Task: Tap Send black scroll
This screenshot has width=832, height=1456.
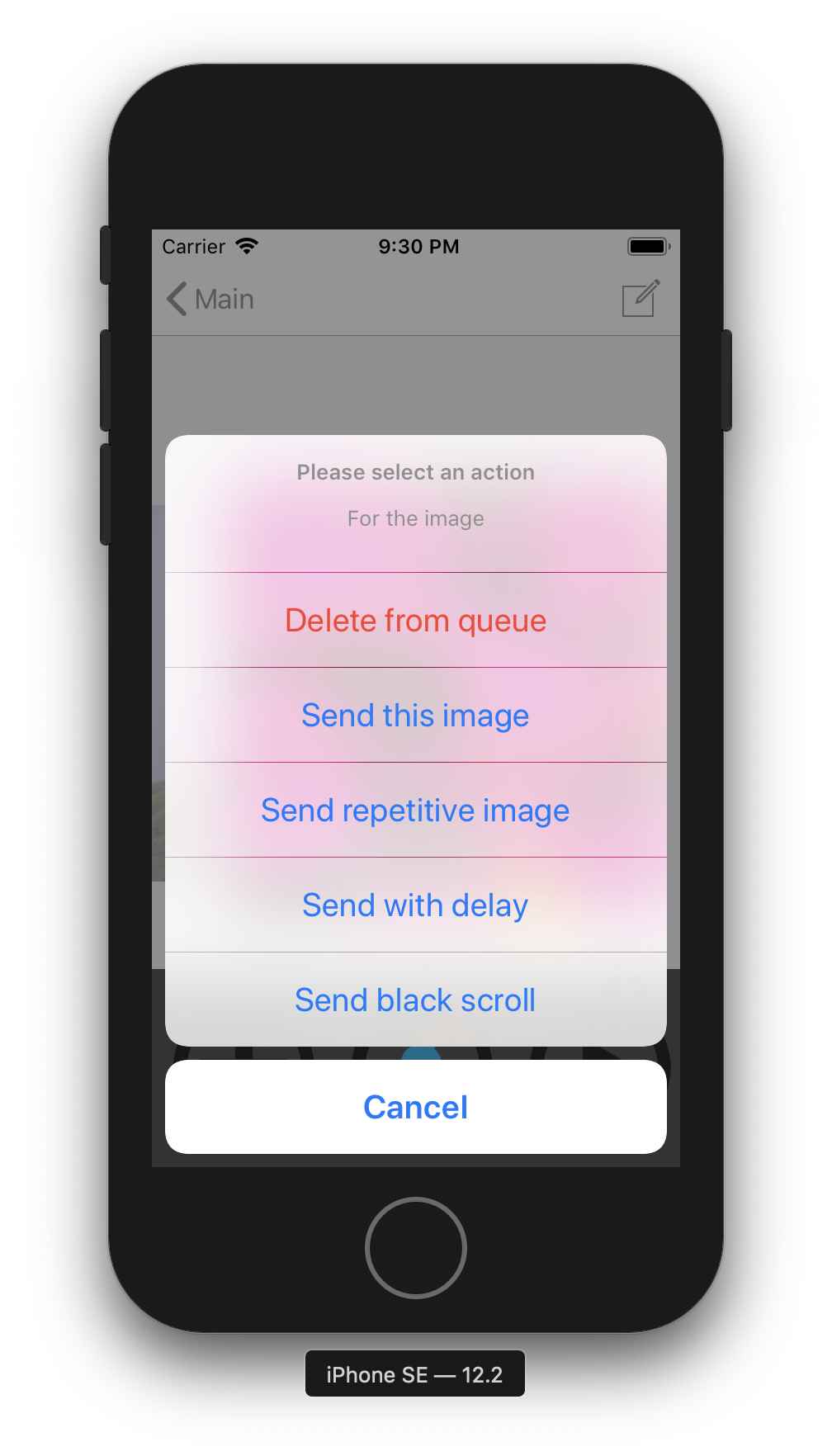Action: pyautogui.click(x=416, y=1000)
